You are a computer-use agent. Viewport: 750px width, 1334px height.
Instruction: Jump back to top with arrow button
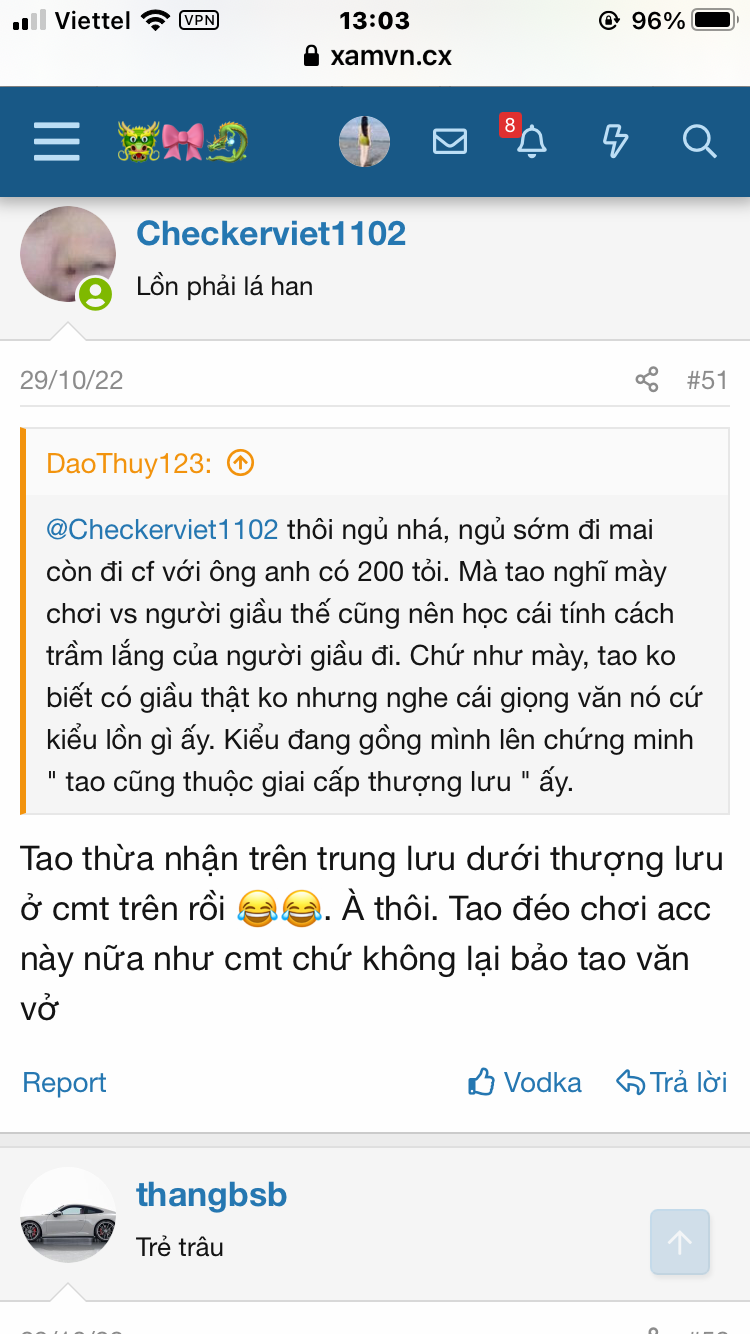(680, 1242)
